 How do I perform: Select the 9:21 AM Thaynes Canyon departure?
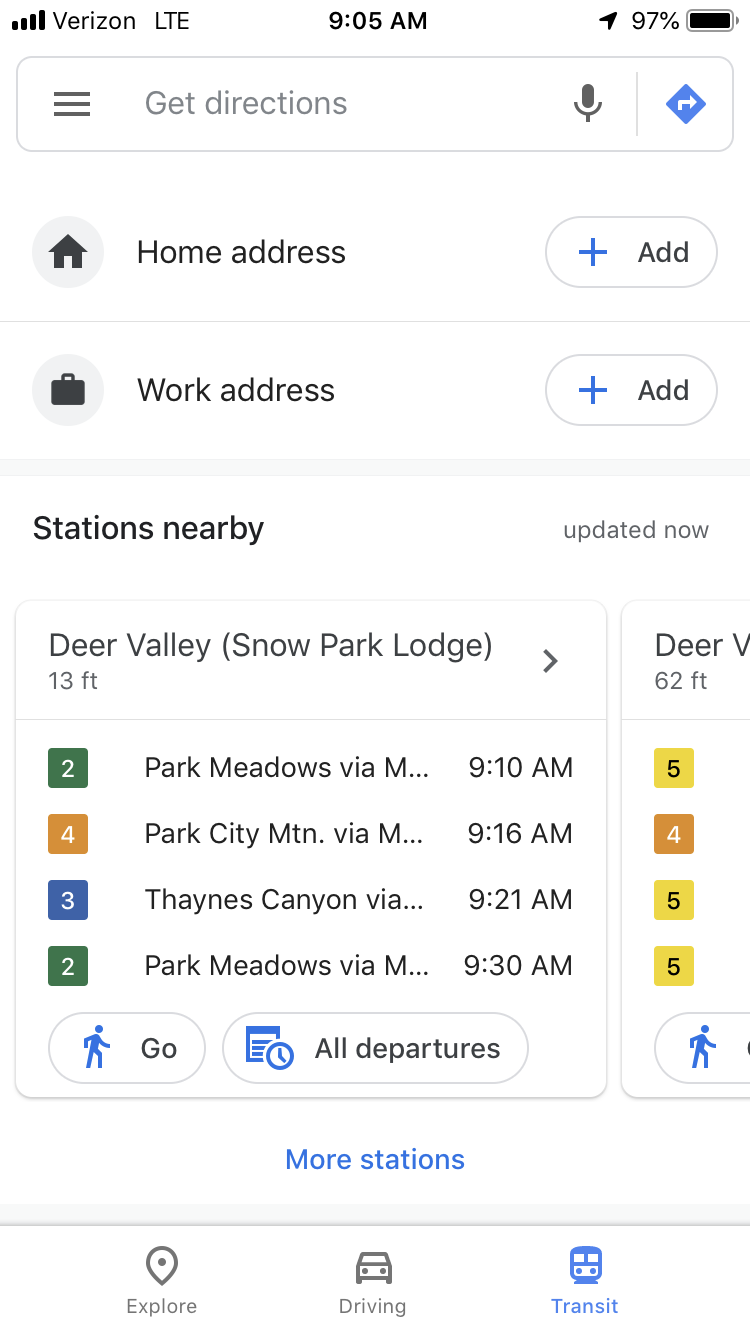coord(311,900)
